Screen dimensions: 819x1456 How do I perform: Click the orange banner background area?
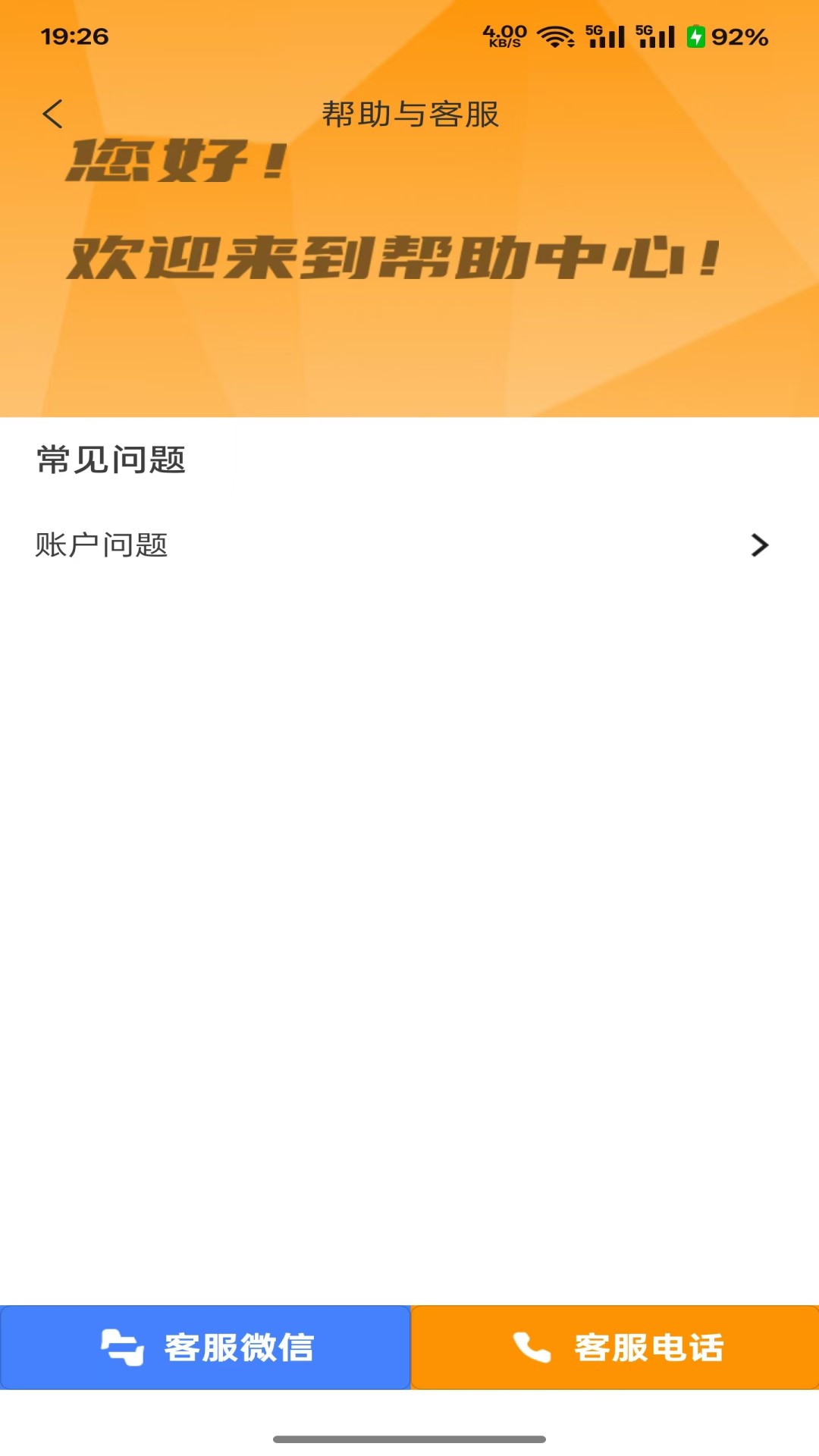pos(409,356)
